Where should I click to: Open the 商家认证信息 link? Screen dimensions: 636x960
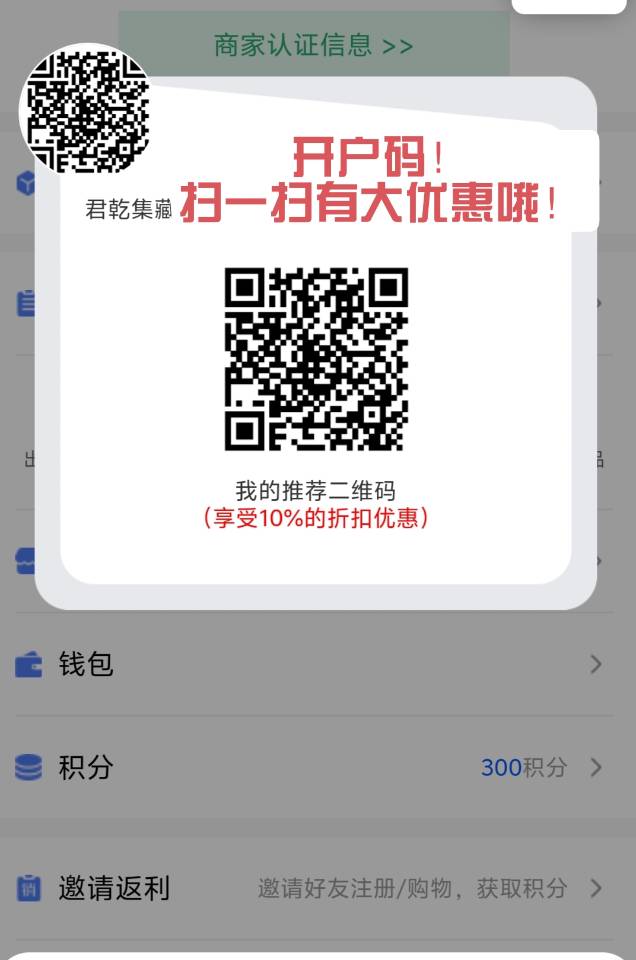click(313, 45)
